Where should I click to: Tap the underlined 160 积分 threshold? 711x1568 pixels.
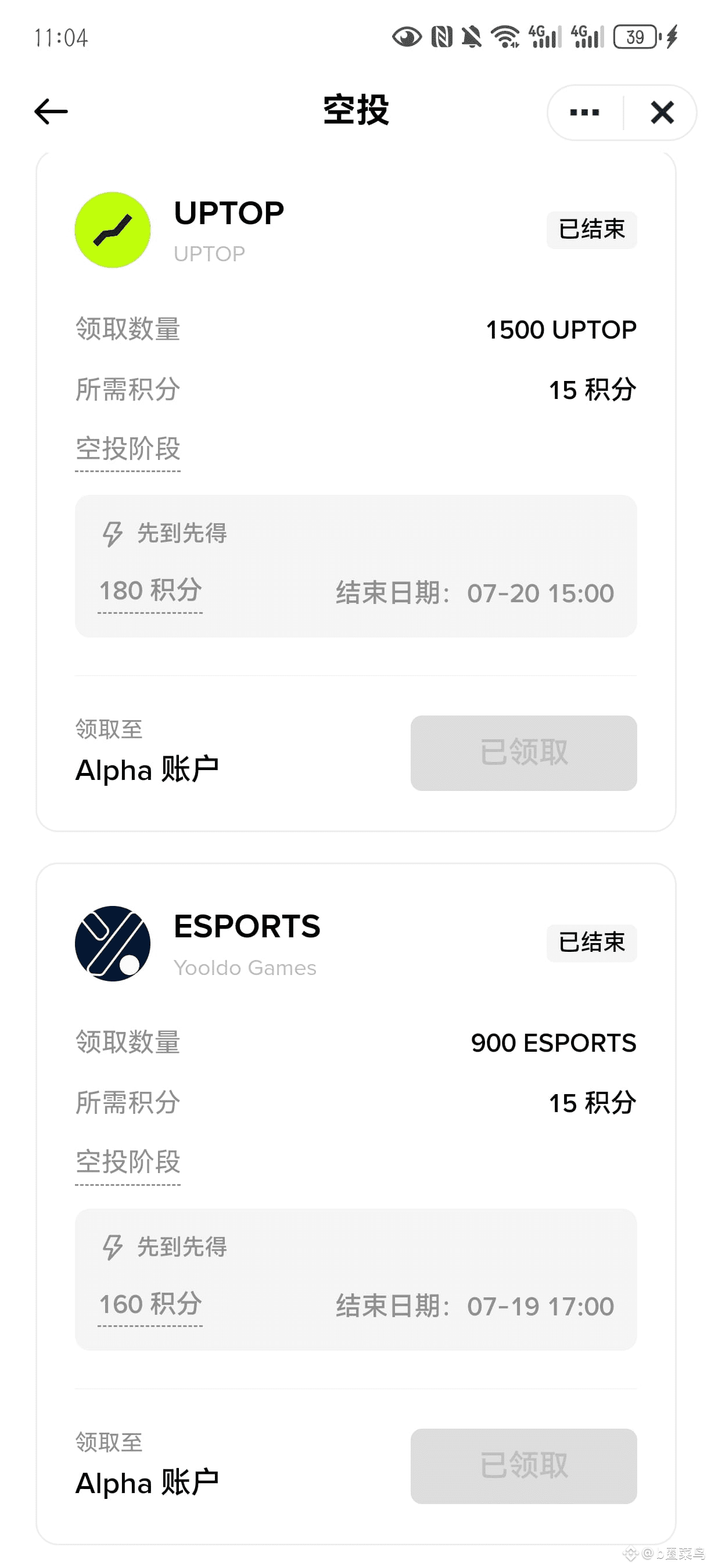click(150, 1304)
